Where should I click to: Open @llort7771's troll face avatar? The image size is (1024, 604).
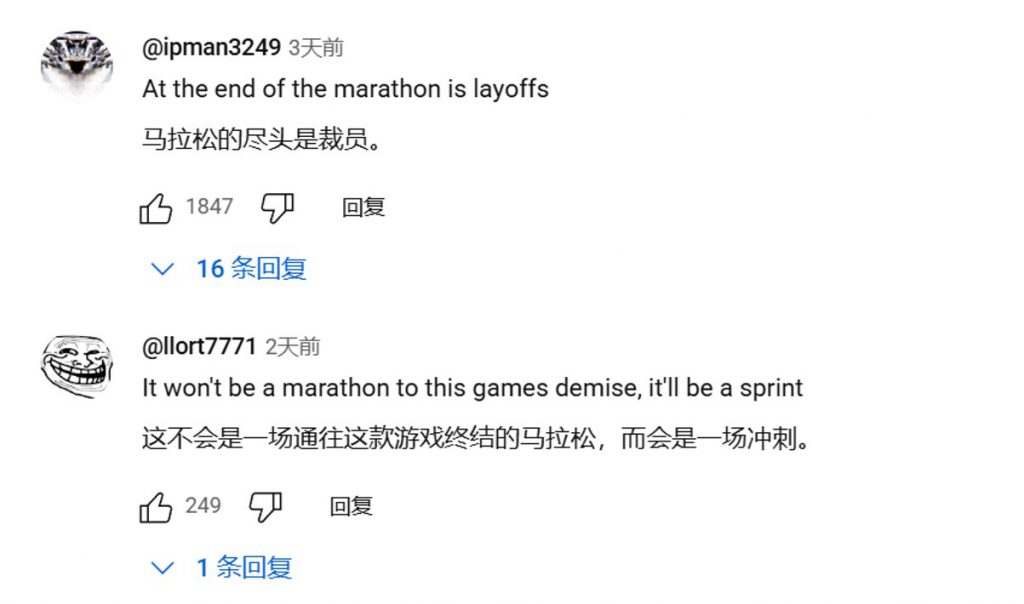click(x=76, y=364)
